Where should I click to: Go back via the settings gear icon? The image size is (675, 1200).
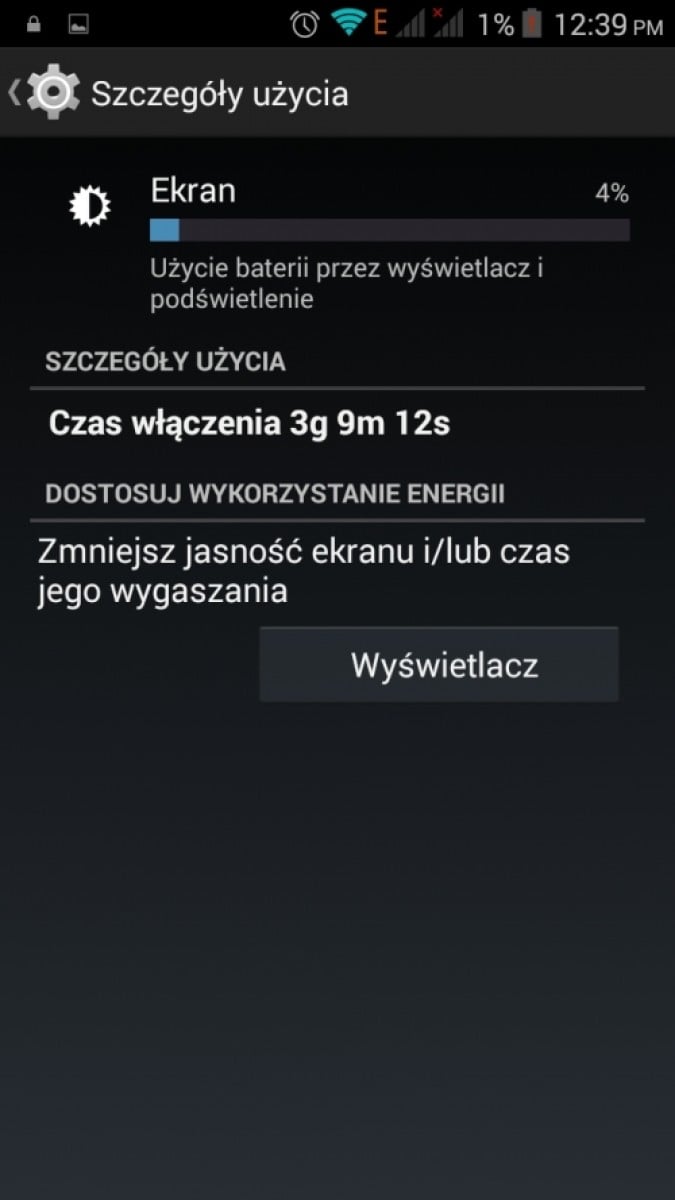point(52,93)
